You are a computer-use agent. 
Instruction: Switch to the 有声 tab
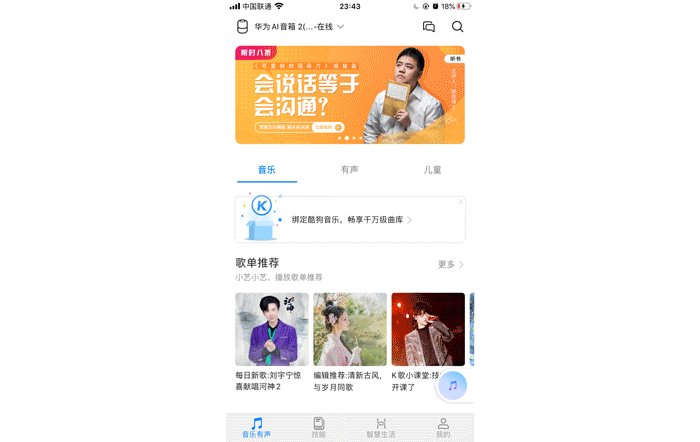click(350, 170)
